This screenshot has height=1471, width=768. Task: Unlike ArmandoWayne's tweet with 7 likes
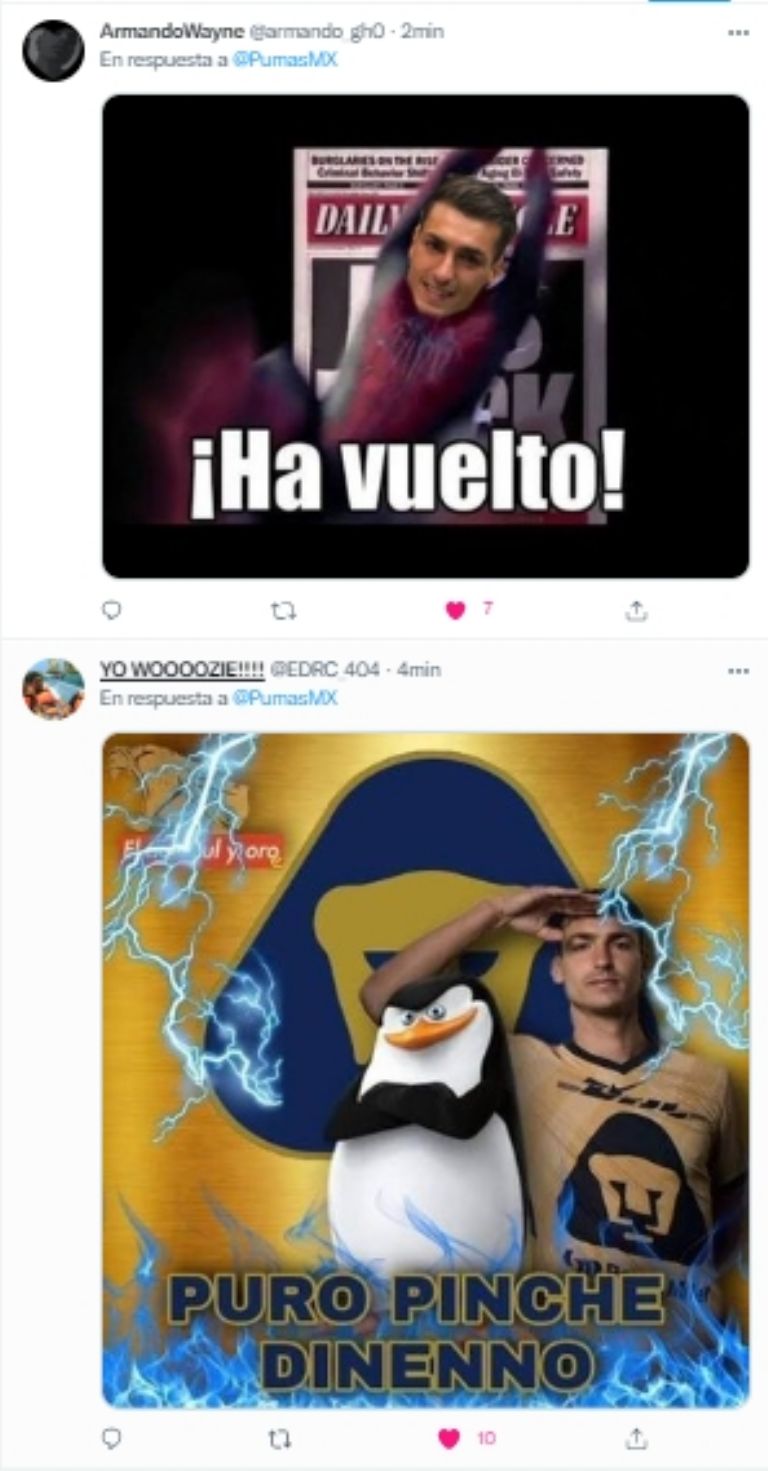point(456,609)
